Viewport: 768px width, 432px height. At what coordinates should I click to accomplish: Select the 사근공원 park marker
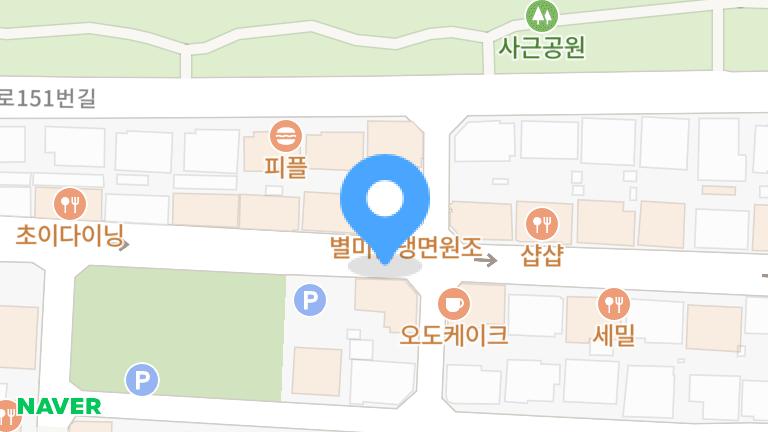coord(541,15)
